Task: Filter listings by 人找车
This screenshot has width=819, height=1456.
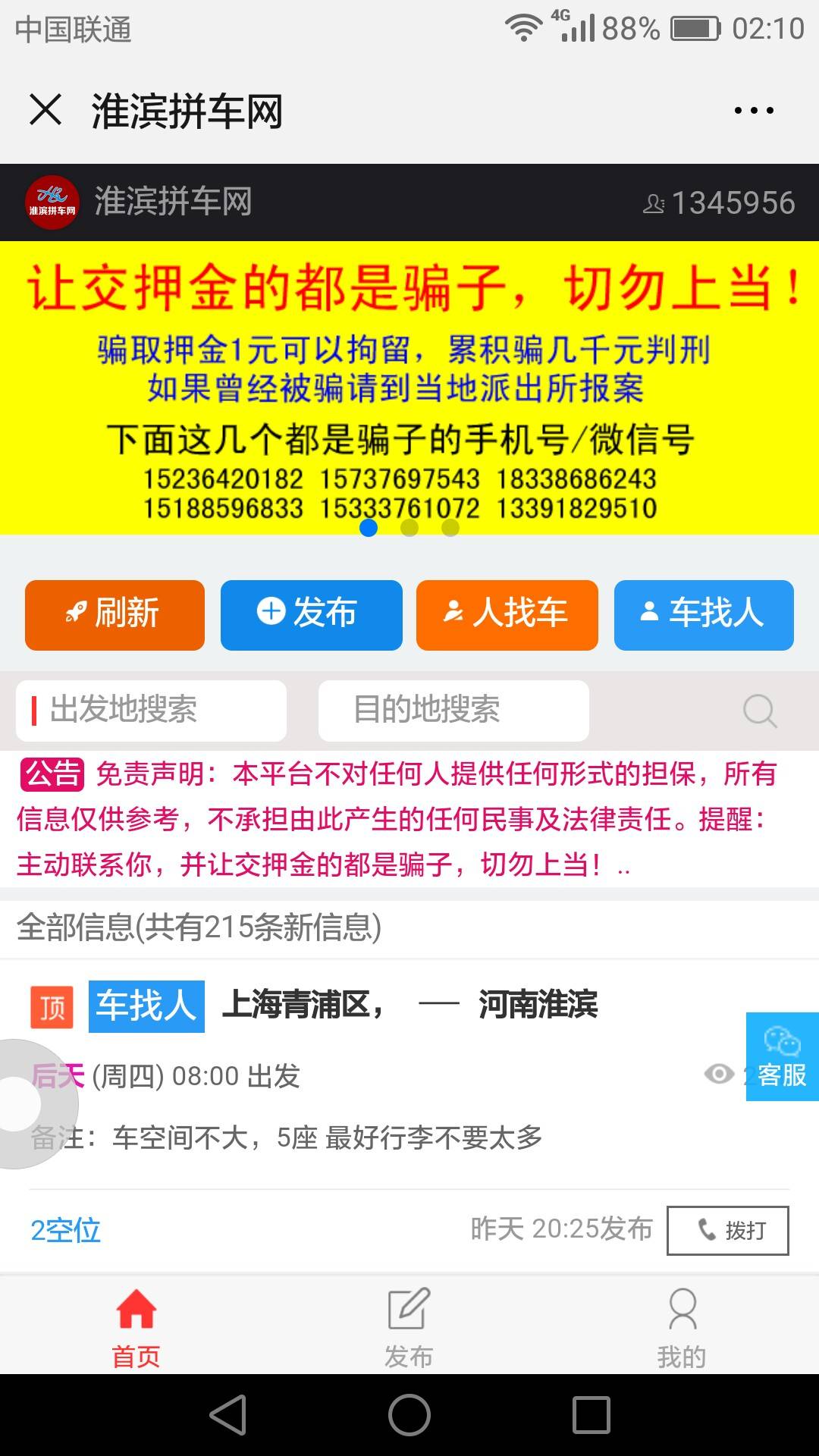Action: pyautogui.click(x=507, y=614)
